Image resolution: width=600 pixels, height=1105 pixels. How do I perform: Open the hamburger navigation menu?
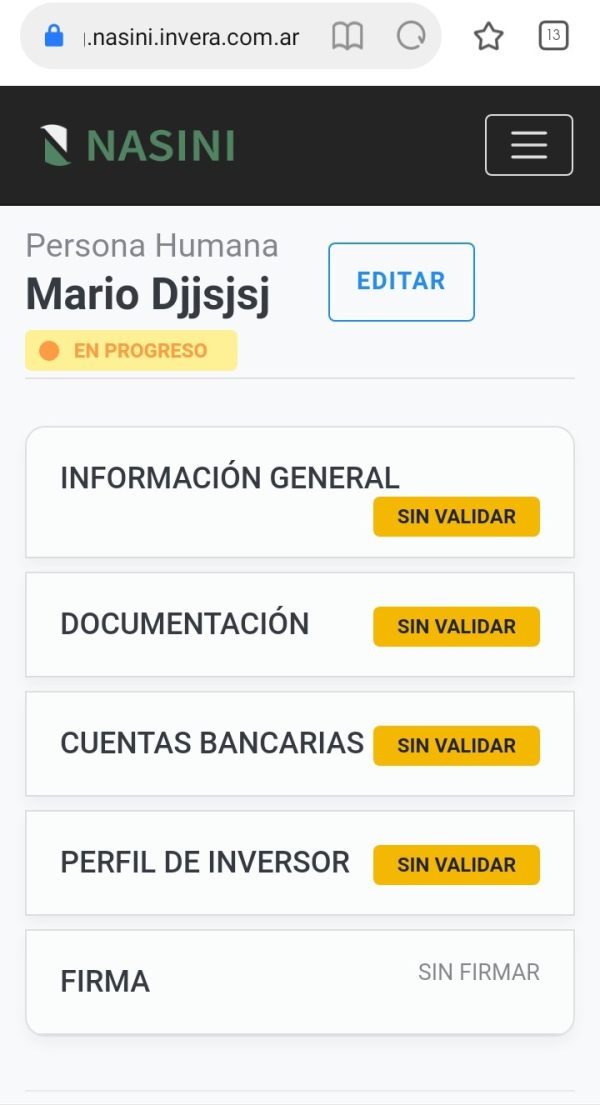tap(529, 144)
